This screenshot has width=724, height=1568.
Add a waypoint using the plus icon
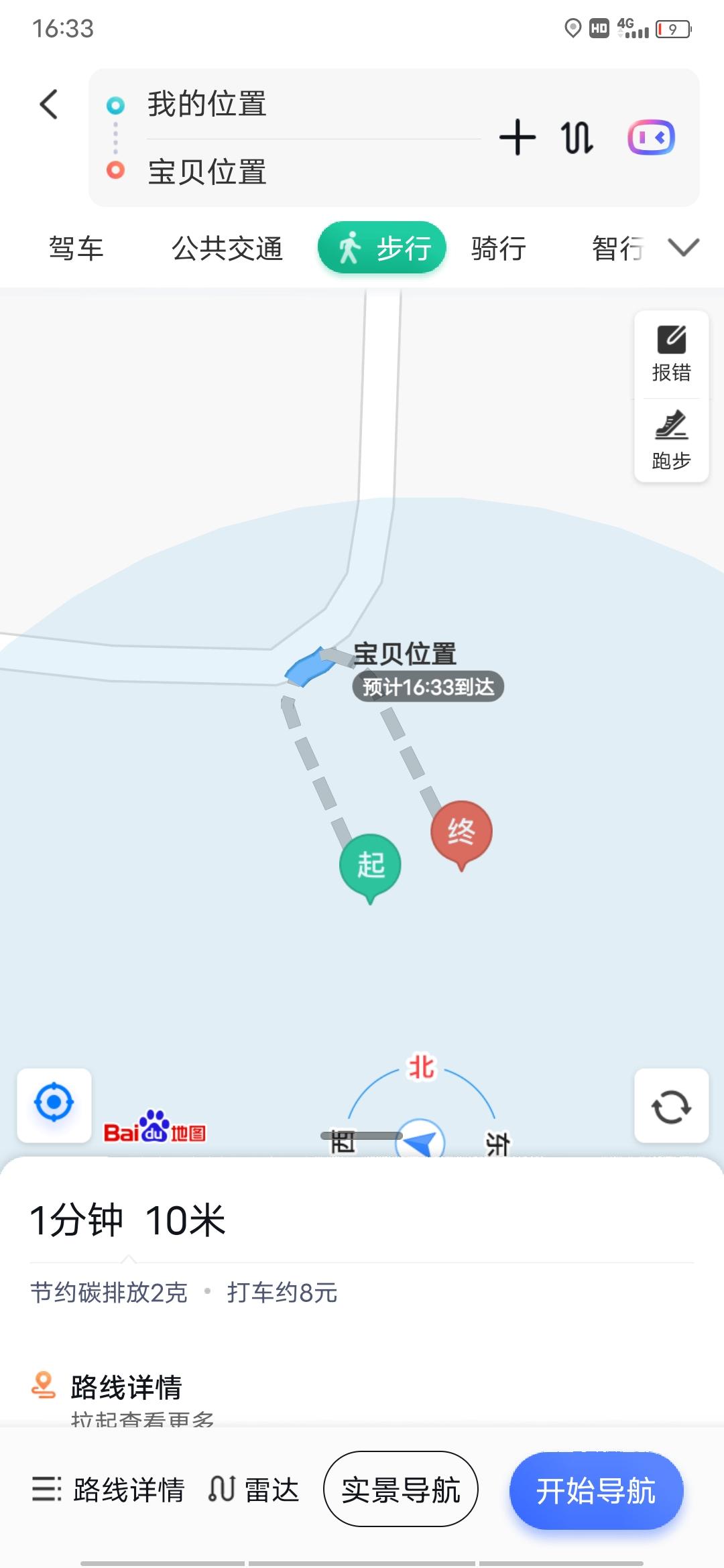tap(518, 137)
